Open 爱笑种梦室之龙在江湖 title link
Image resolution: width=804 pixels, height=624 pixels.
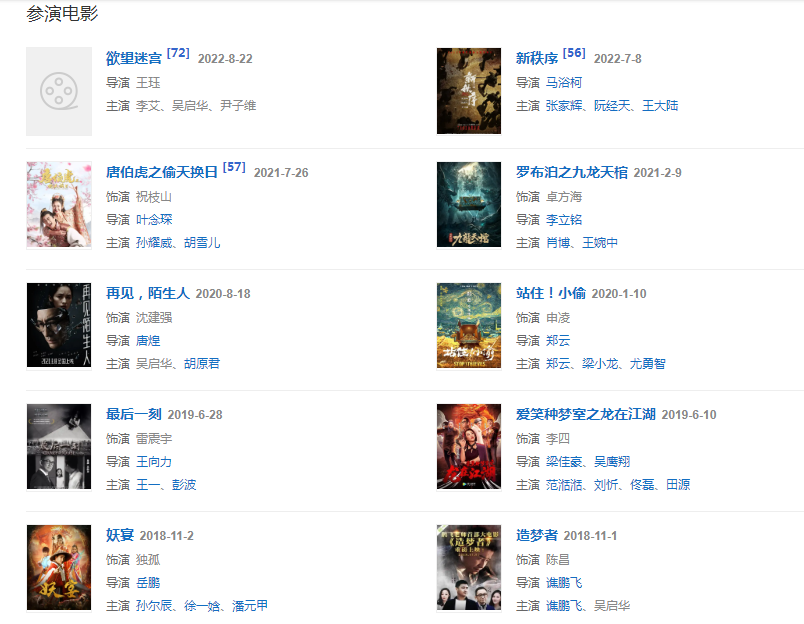pyautogui.click(x=585, y=414)
